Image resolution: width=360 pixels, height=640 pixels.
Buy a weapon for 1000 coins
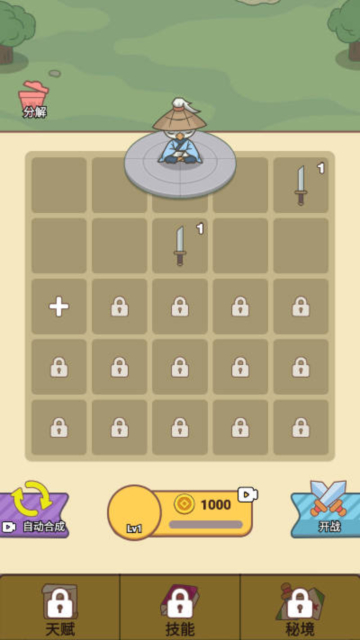[x=180, y=513]
